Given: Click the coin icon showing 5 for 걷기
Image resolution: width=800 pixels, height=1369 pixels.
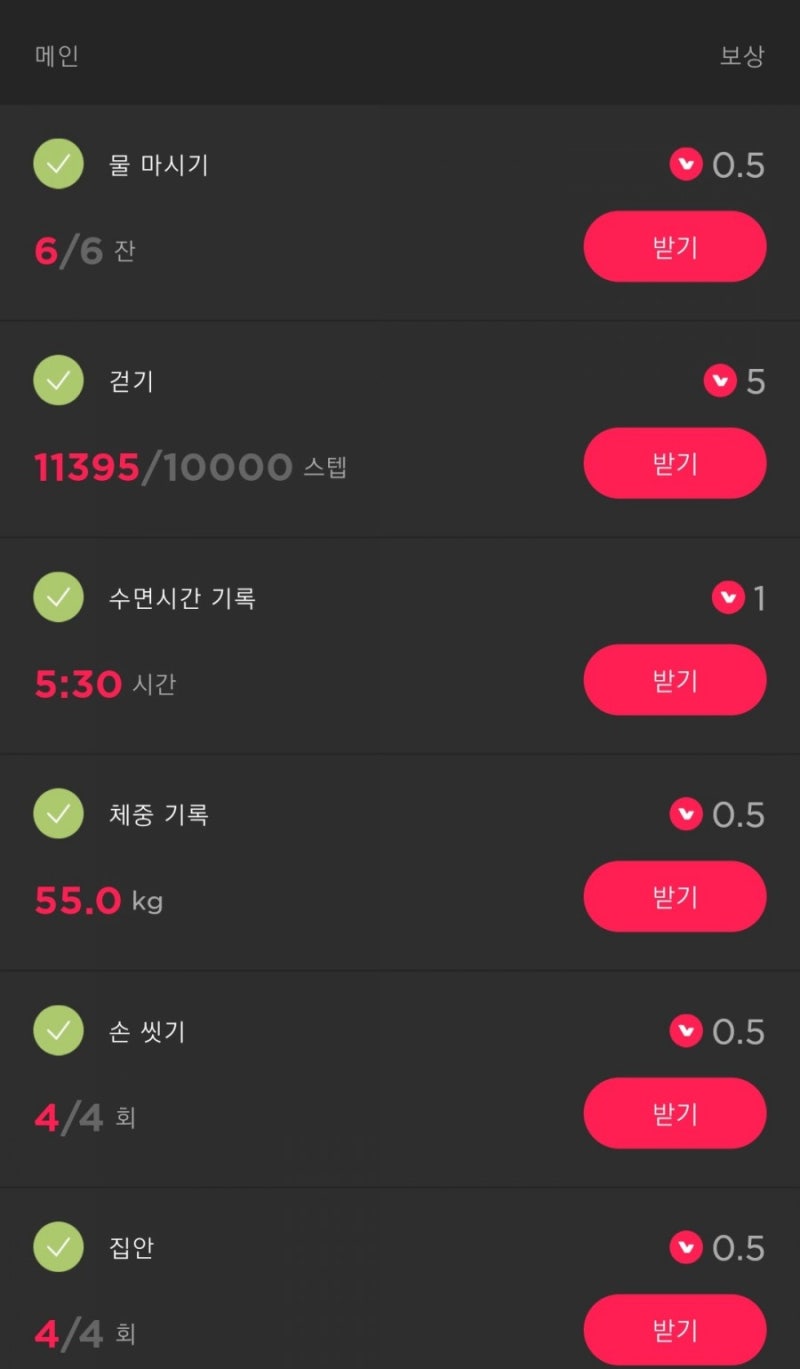Looking at the screenshot, I should click(721, 381).
